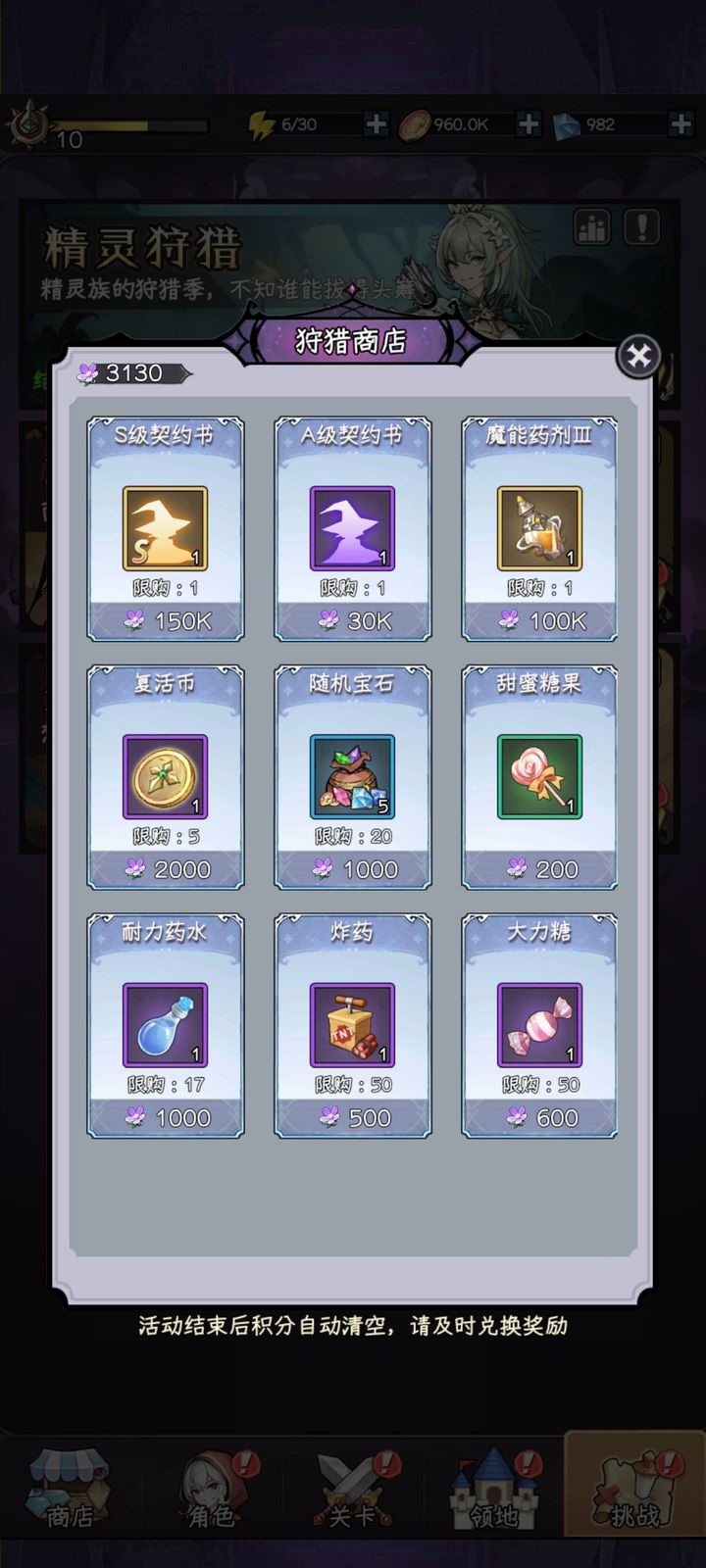Open the 复活币 shop item
The height and width of the screenshot is (1568, 706).
click(x=165, y=777)
